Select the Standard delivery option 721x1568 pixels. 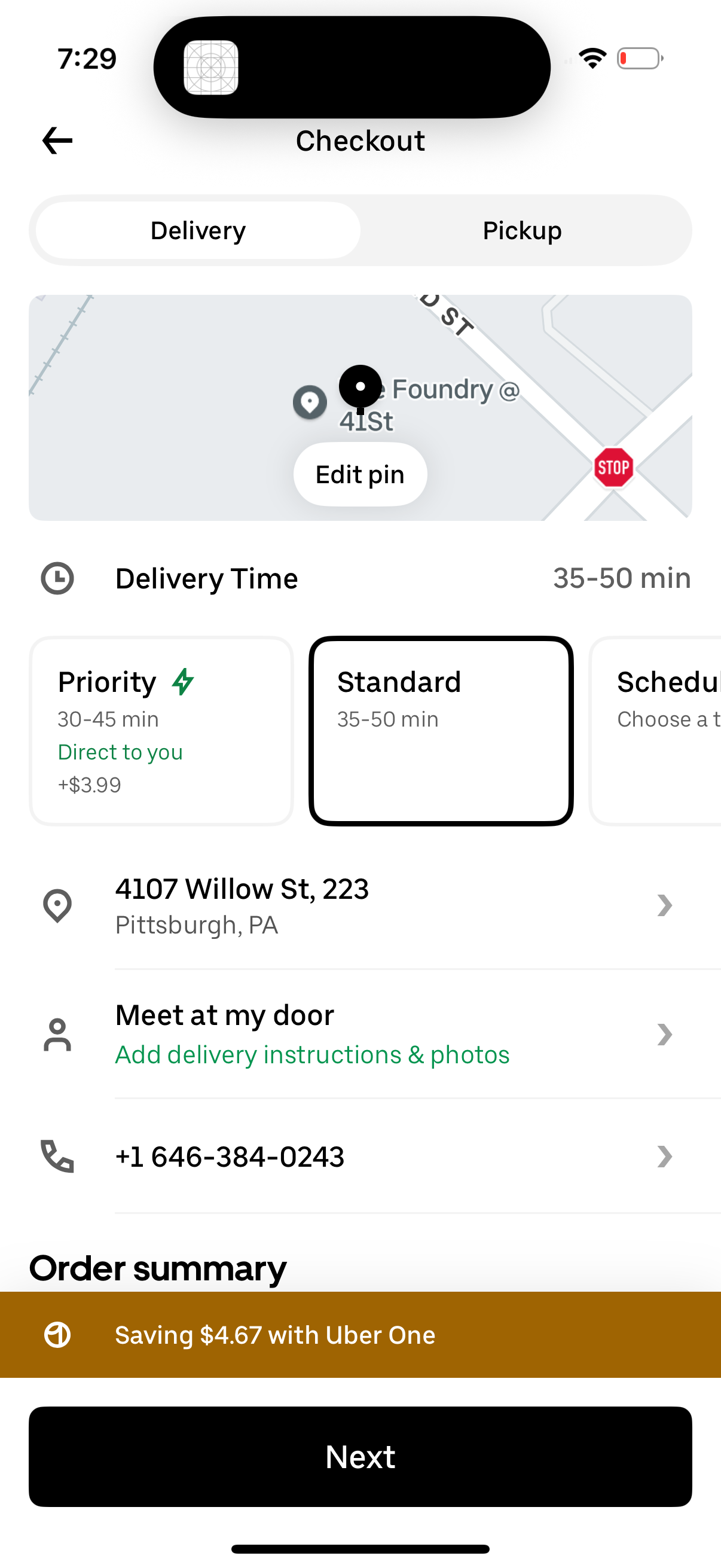pyautogui.click(x=440, y=729)
